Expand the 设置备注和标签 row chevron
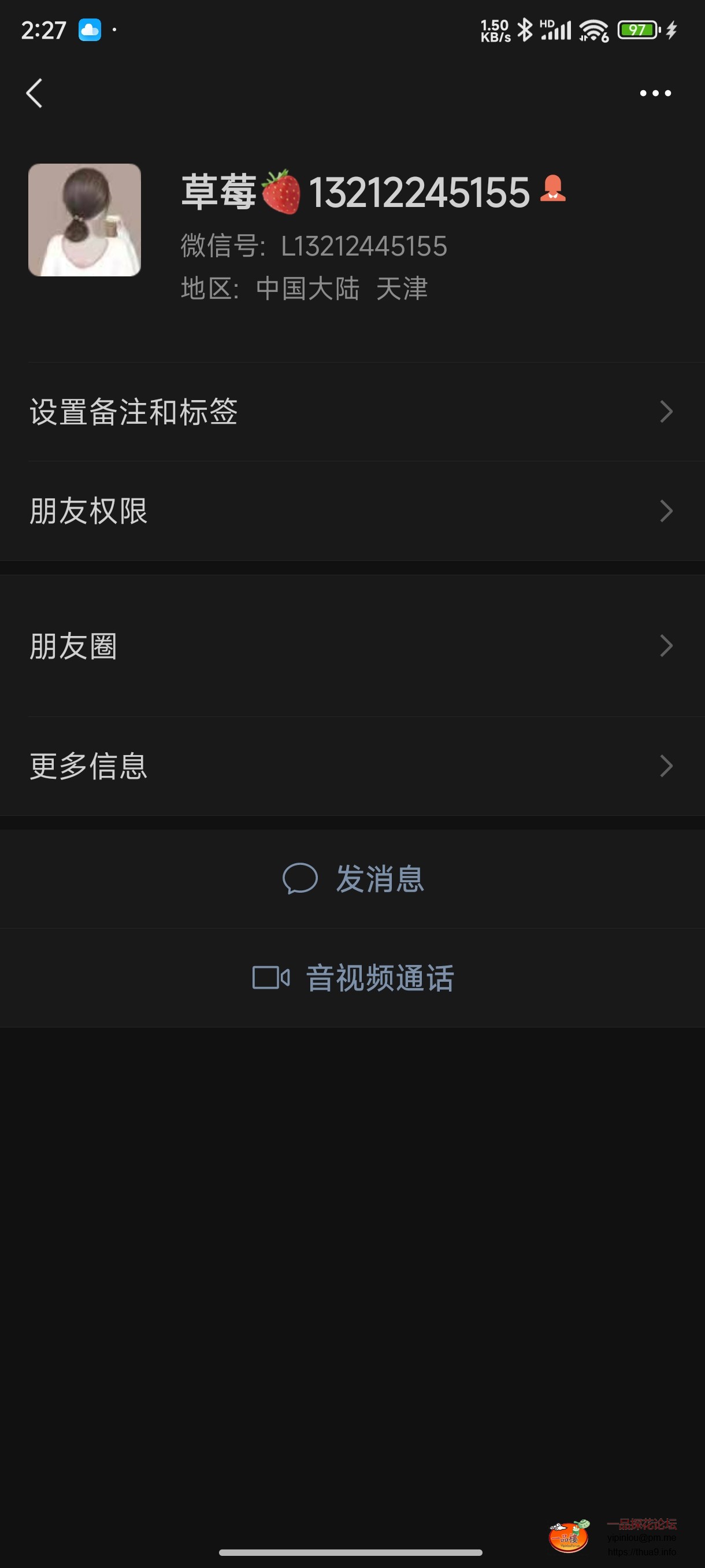 point(667,412)
